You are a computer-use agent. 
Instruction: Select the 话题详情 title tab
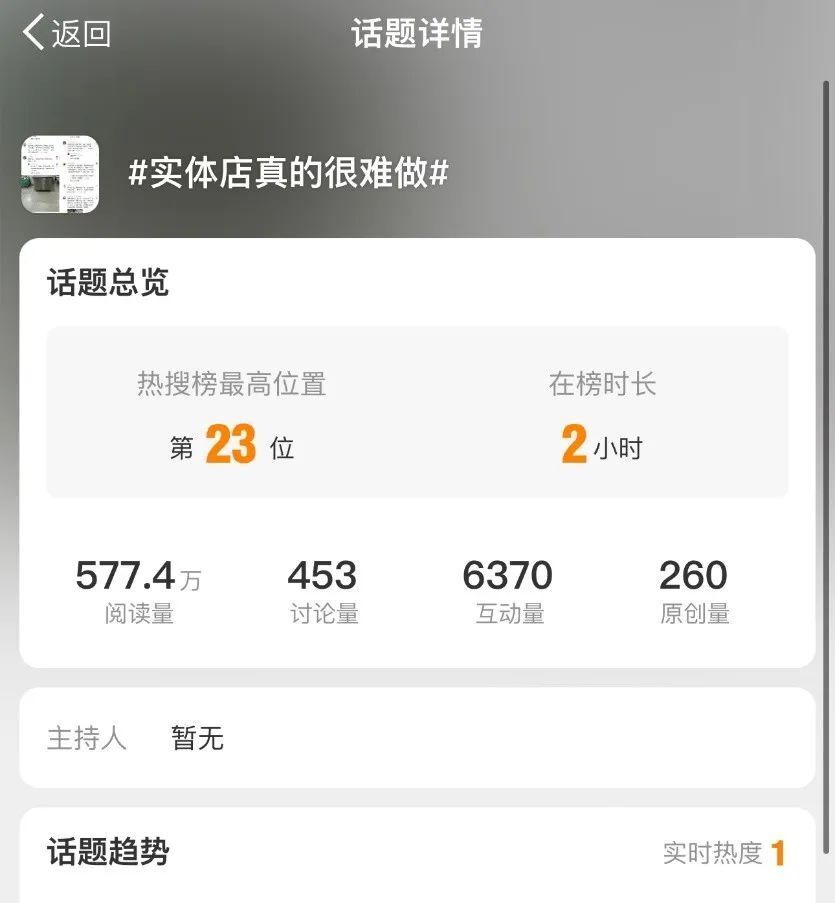416,33
